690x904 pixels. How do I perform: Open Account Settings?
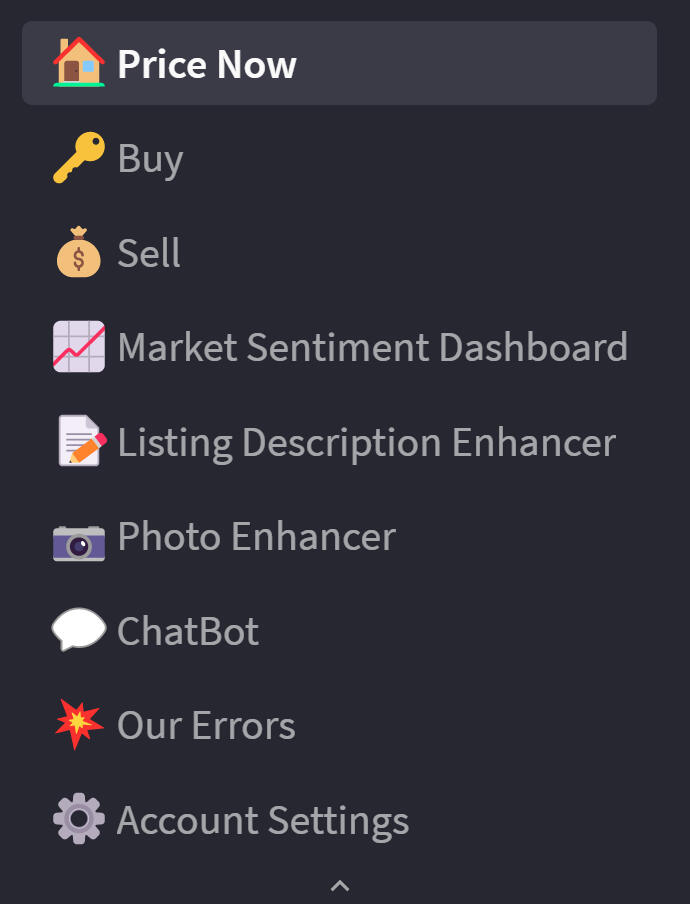[262, 820]
